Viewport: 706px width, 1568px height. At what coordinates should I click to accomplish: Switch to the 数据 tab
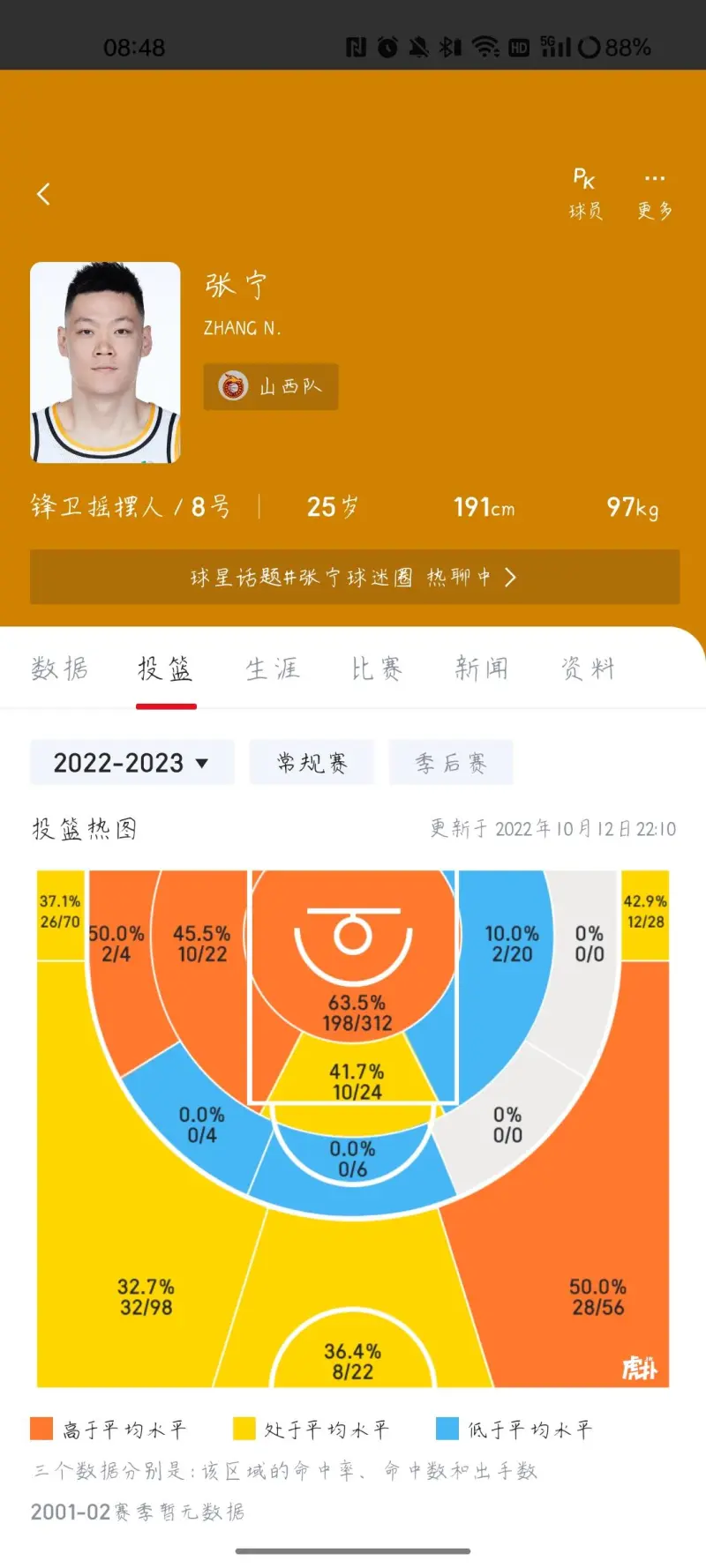59,668
